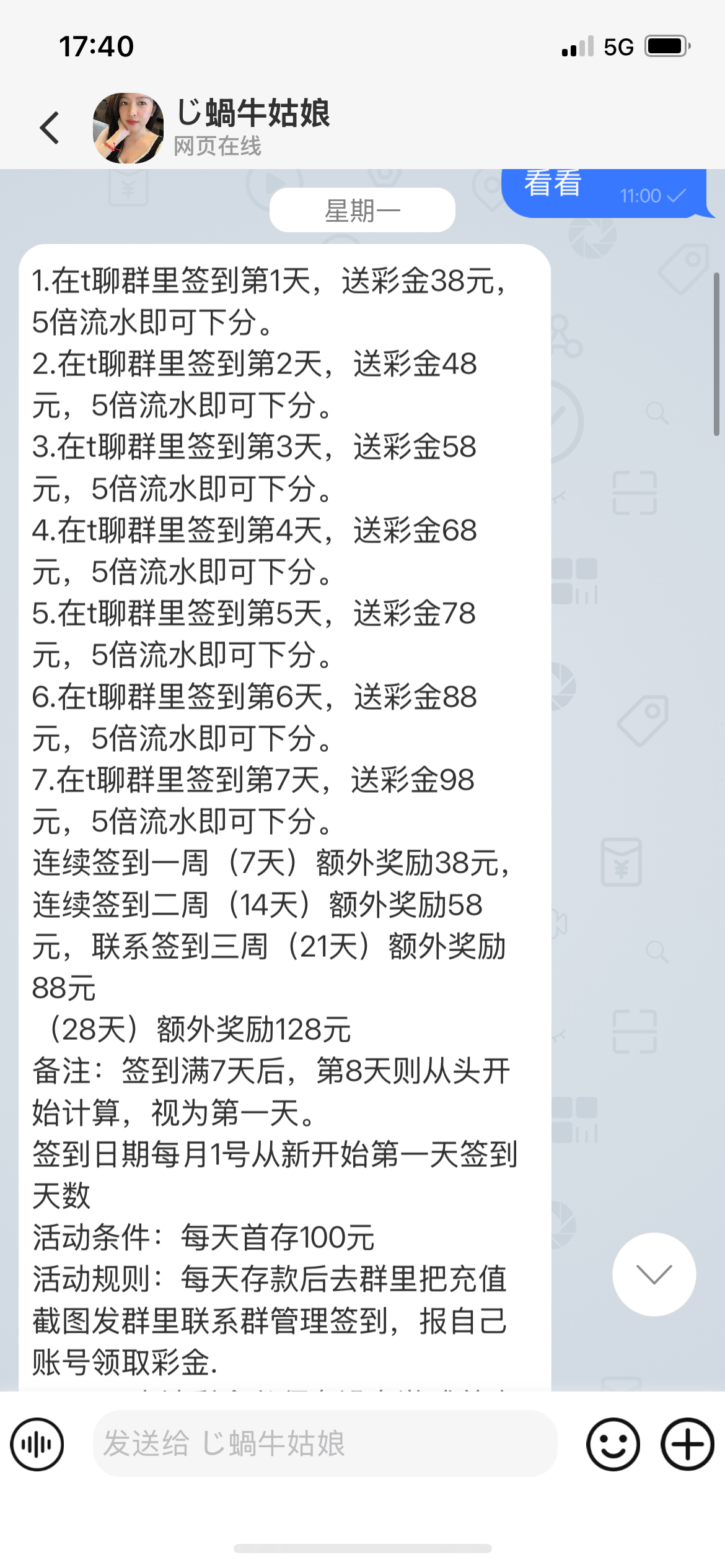This screenshot has height=1568, width=725.
Task: Start a voice message recording
Action: click(37, 1444)
